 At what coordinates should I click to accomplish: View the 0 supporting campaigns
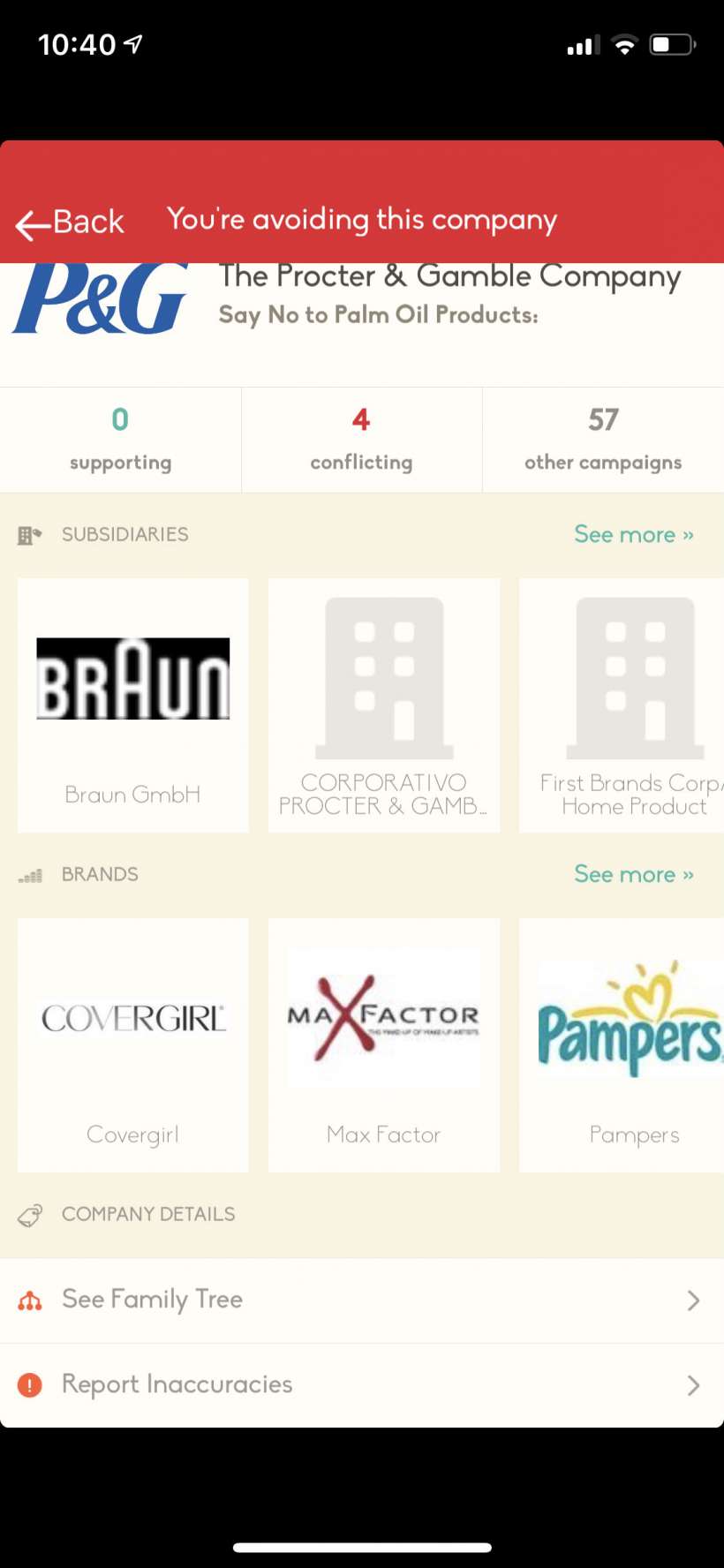click(x=120, y=440)
